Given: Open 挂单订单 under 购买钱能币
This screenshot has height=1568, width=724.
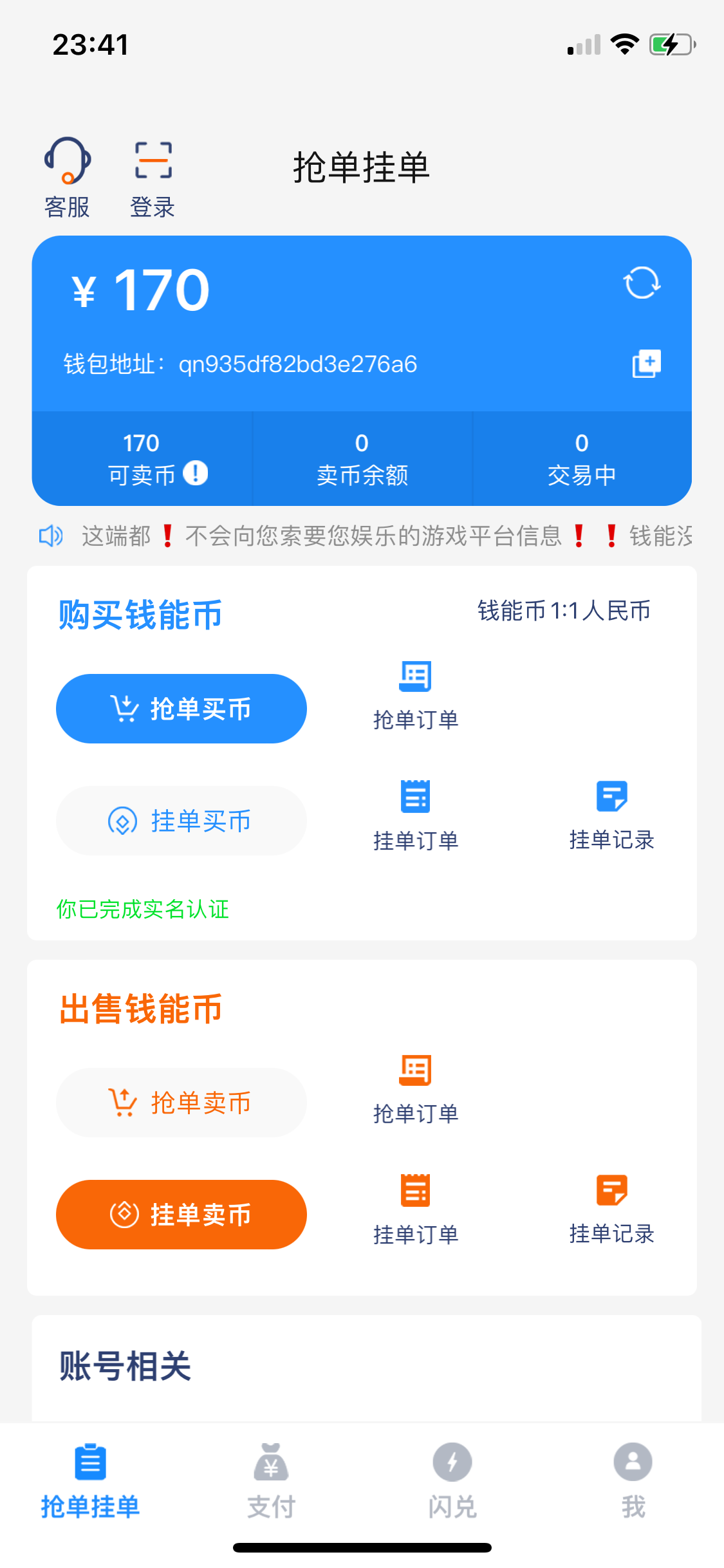Looking at the screenshot, I should click(416, 814).
